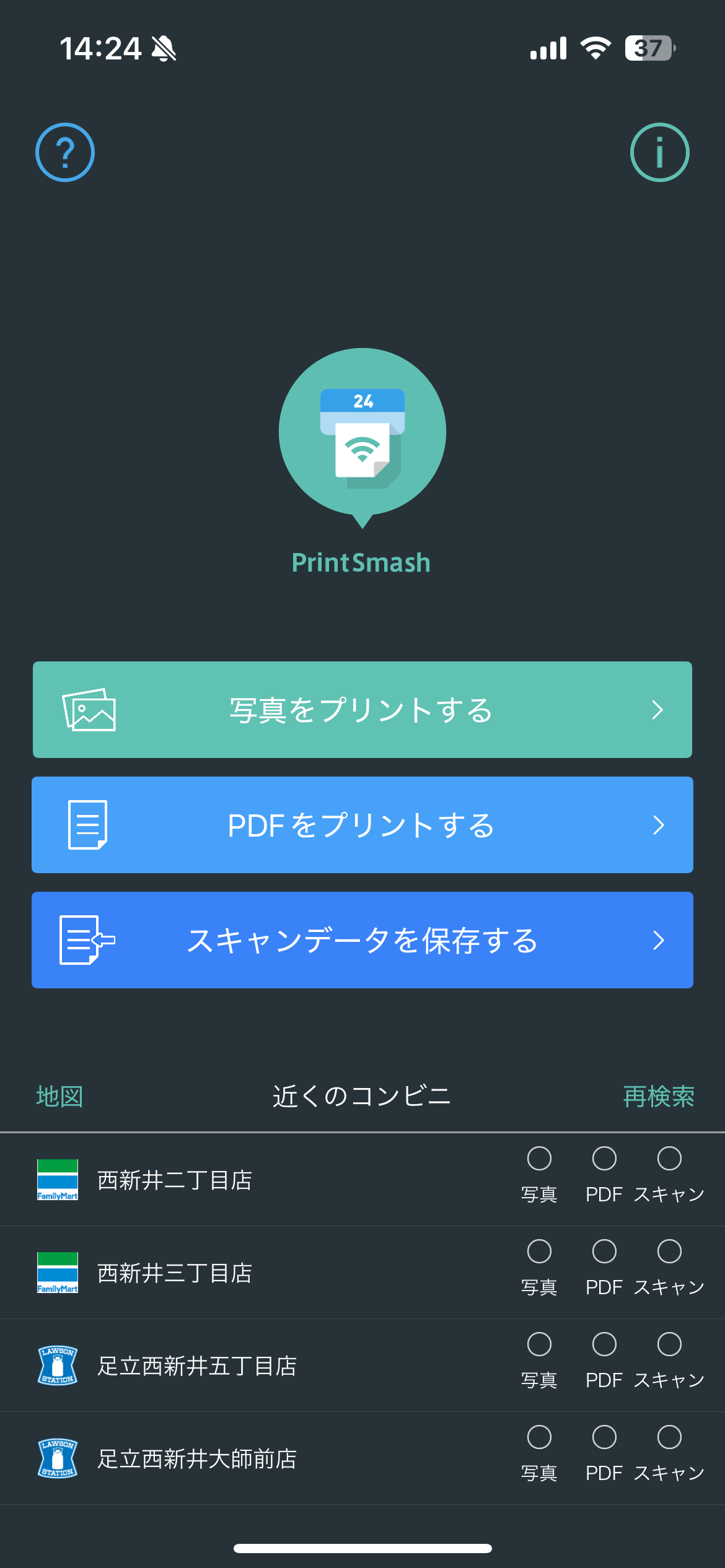This screenshot has height=1568, width=725.
Task: Tap 再検索 to search again
Action: pyautogui.click(x=659, y=1097)
